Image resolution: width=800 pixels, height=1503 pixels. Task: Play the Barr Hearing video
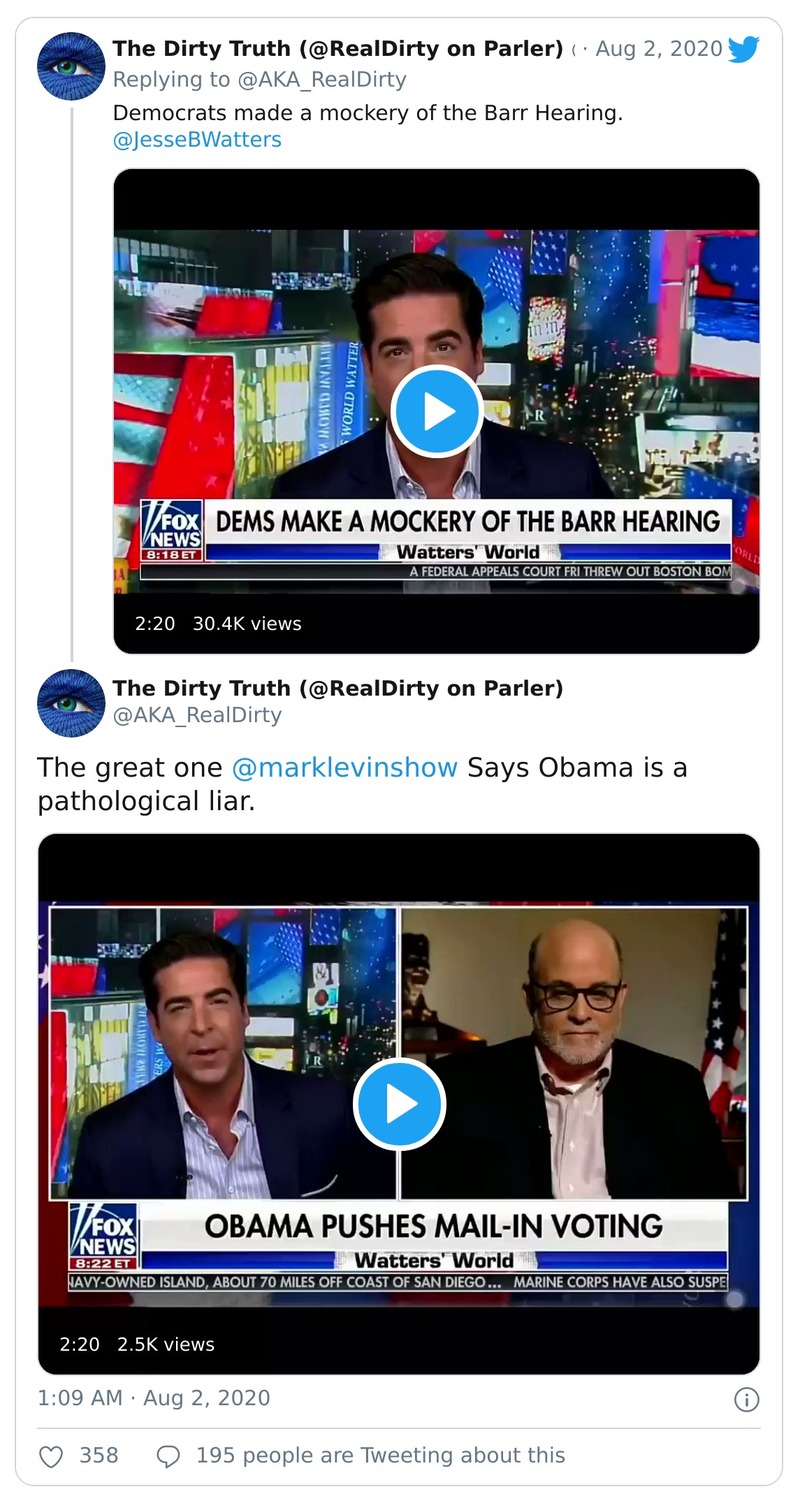(x=437, y=411)
